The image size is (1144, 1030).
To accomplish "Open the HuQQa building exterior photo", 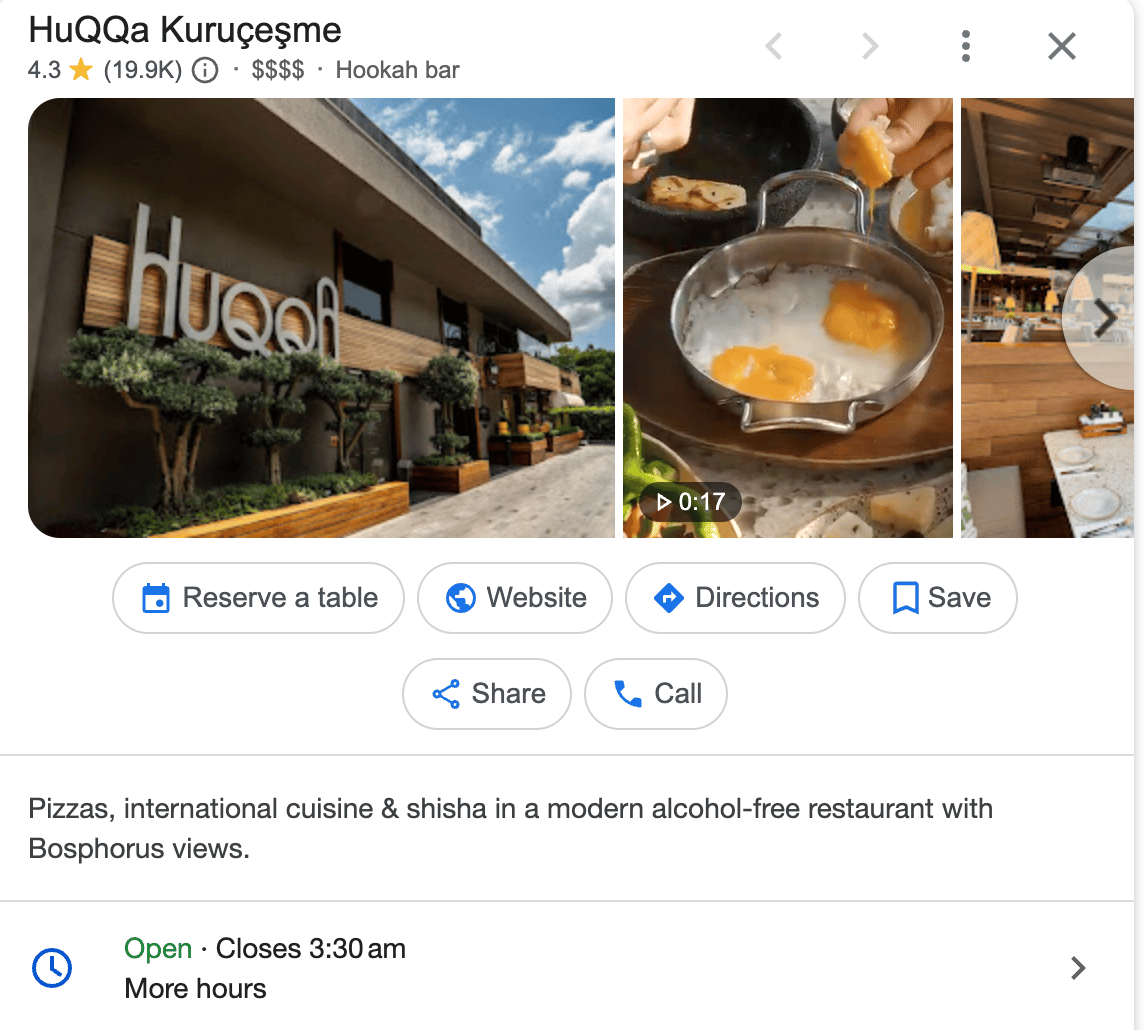I will [x=321, y=318].
